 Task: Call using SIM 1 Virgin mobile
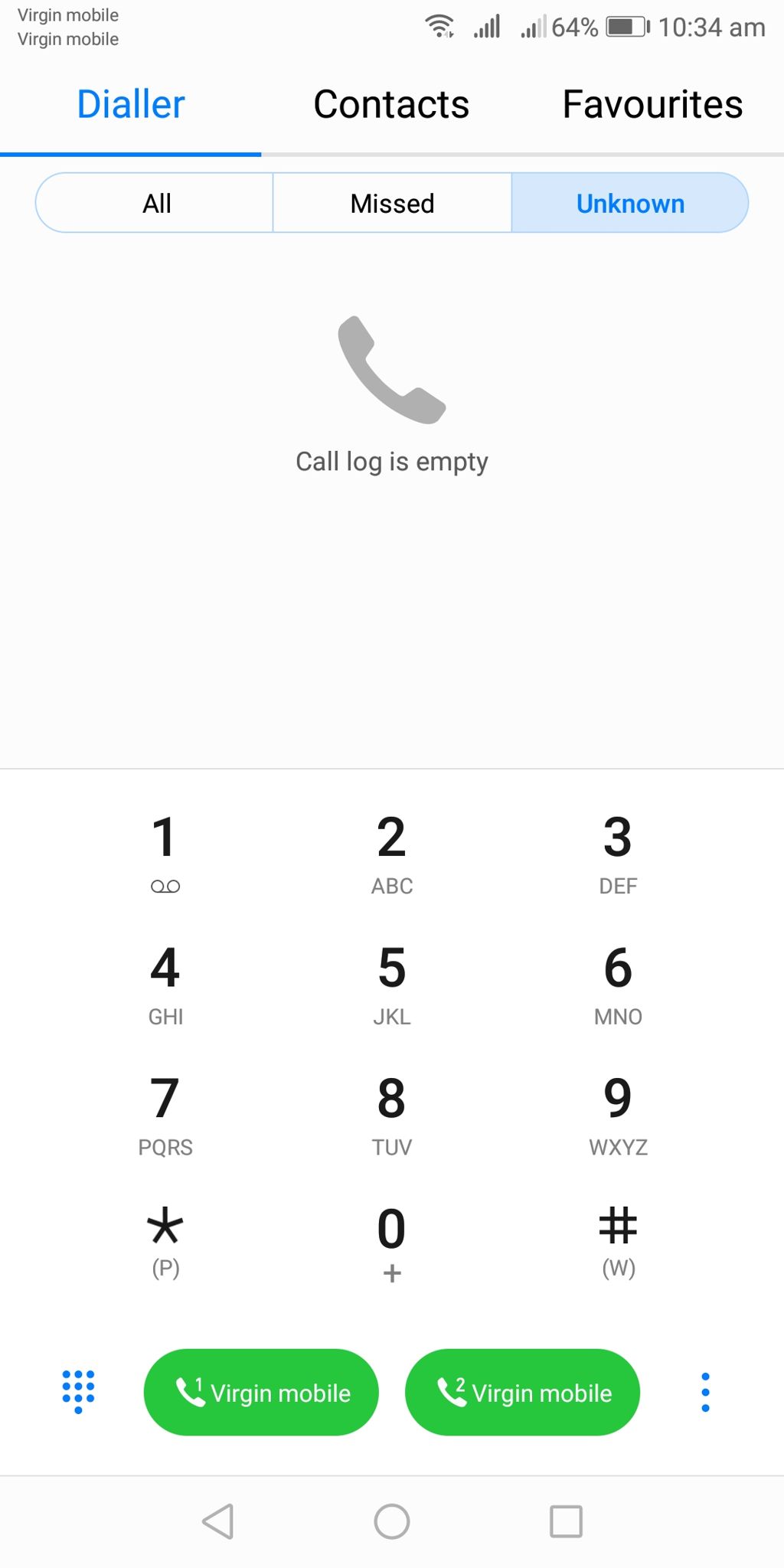tap(261, 1393)
